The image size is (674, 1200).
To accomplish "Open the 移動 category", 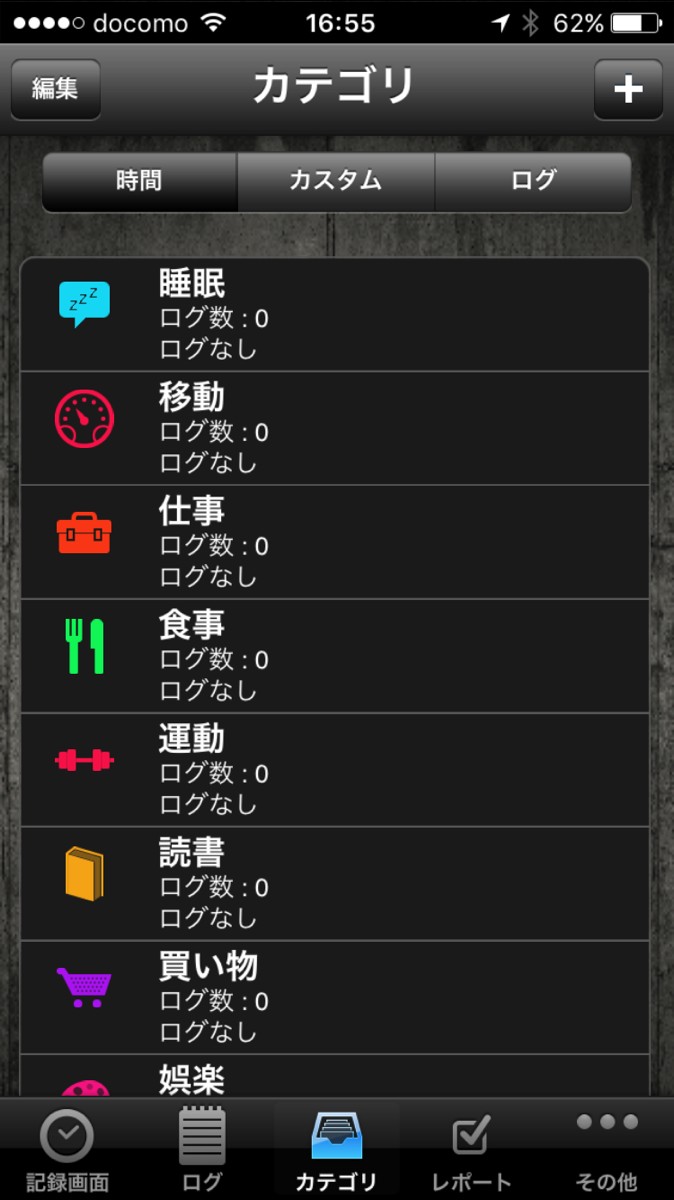I will [335, 429].
